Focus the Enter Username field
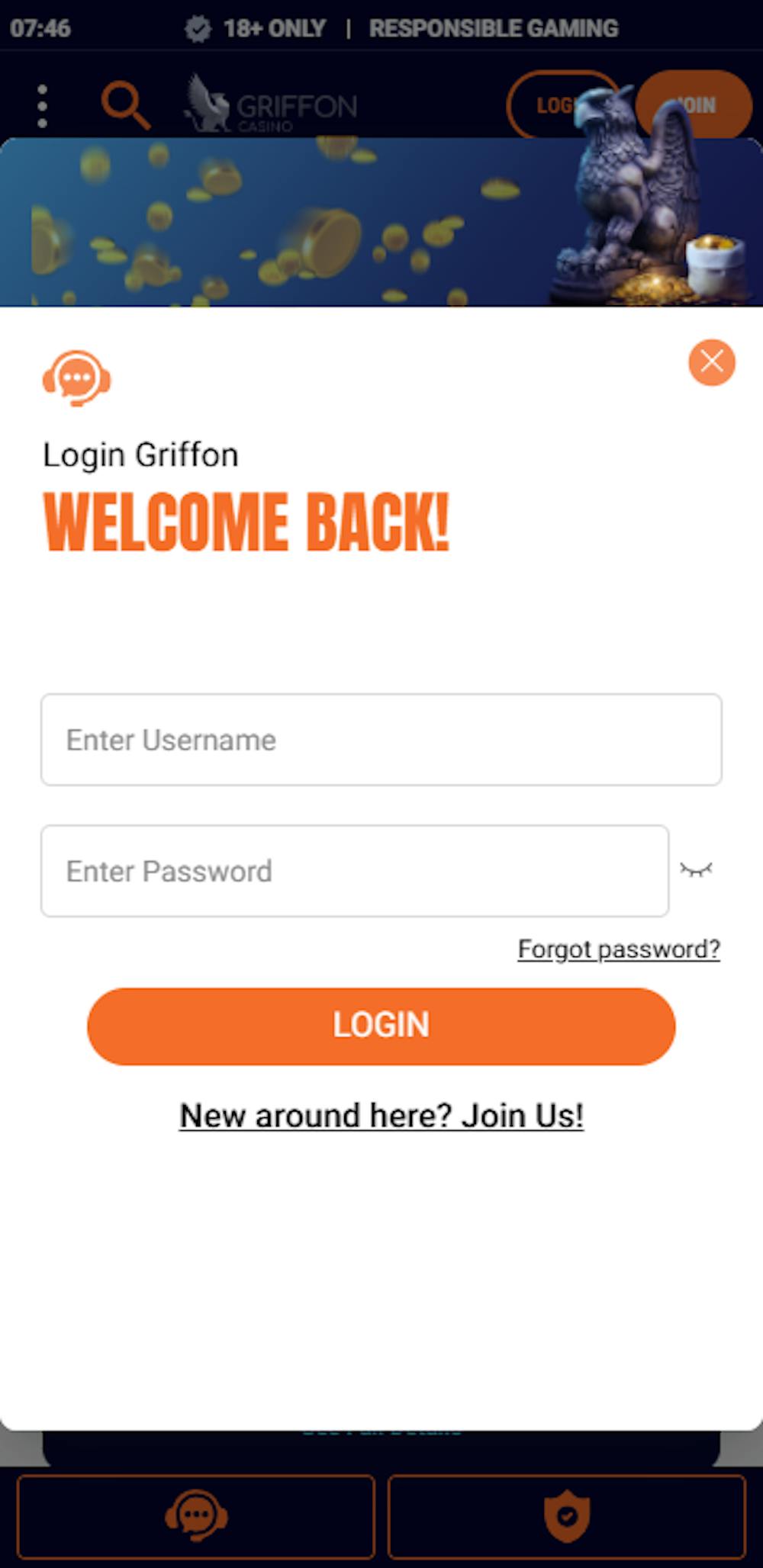Viewport: 763px width, 1568px height. pyautogui.click(x=381, y=740)
